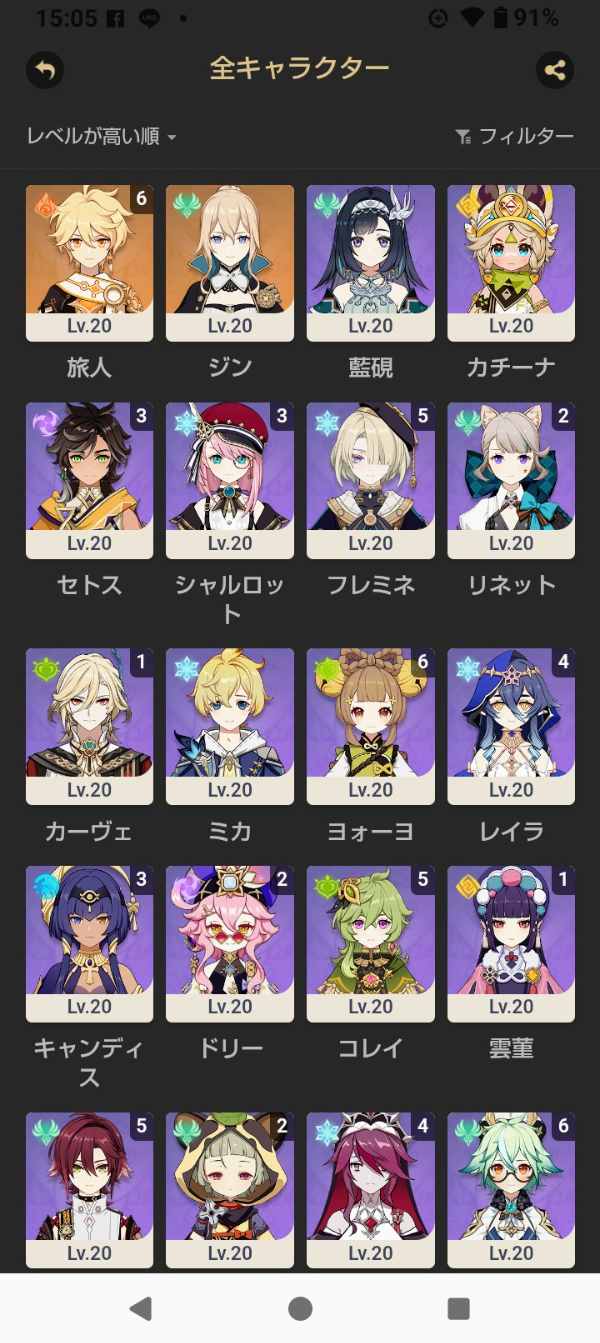Open the カチーナ character card

coord(511,262)
